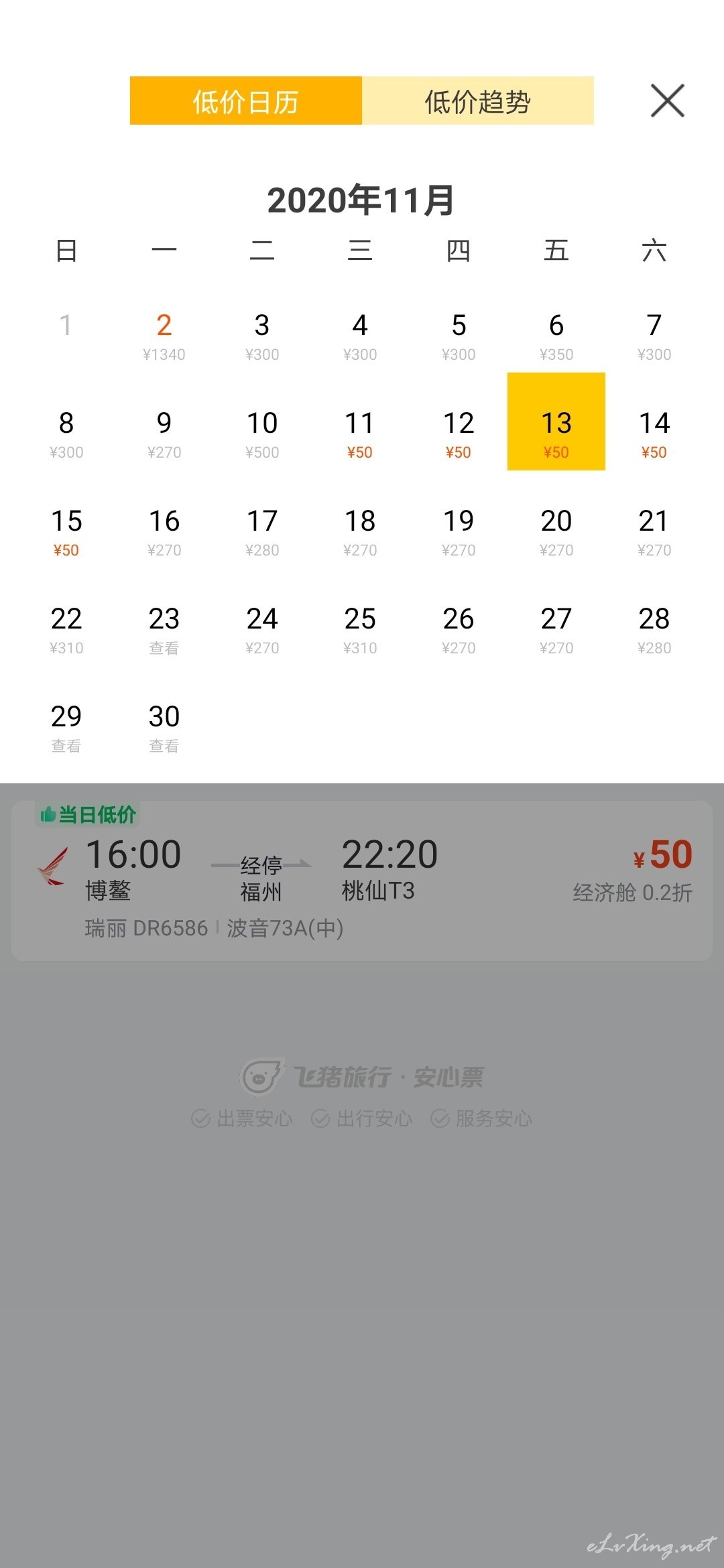
Task: Switch to the 低价趋势 tab
Action: coord(478,101)
